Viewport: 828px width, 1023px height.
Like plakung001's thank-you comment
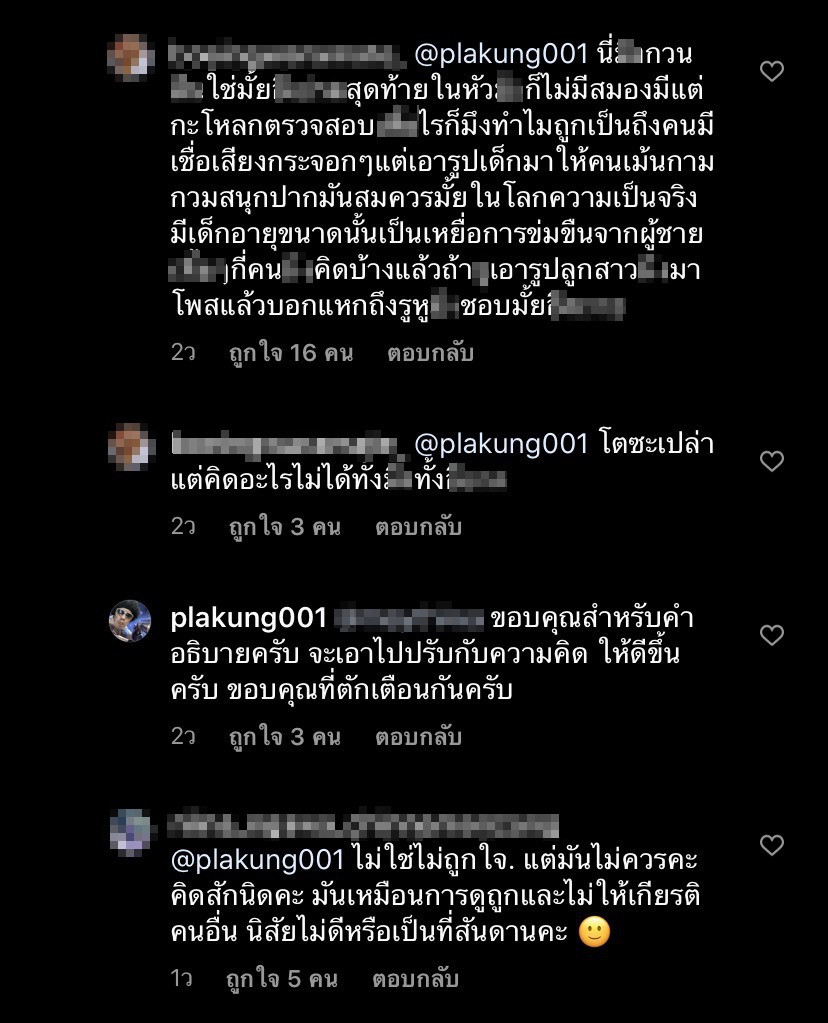[771, 635]
